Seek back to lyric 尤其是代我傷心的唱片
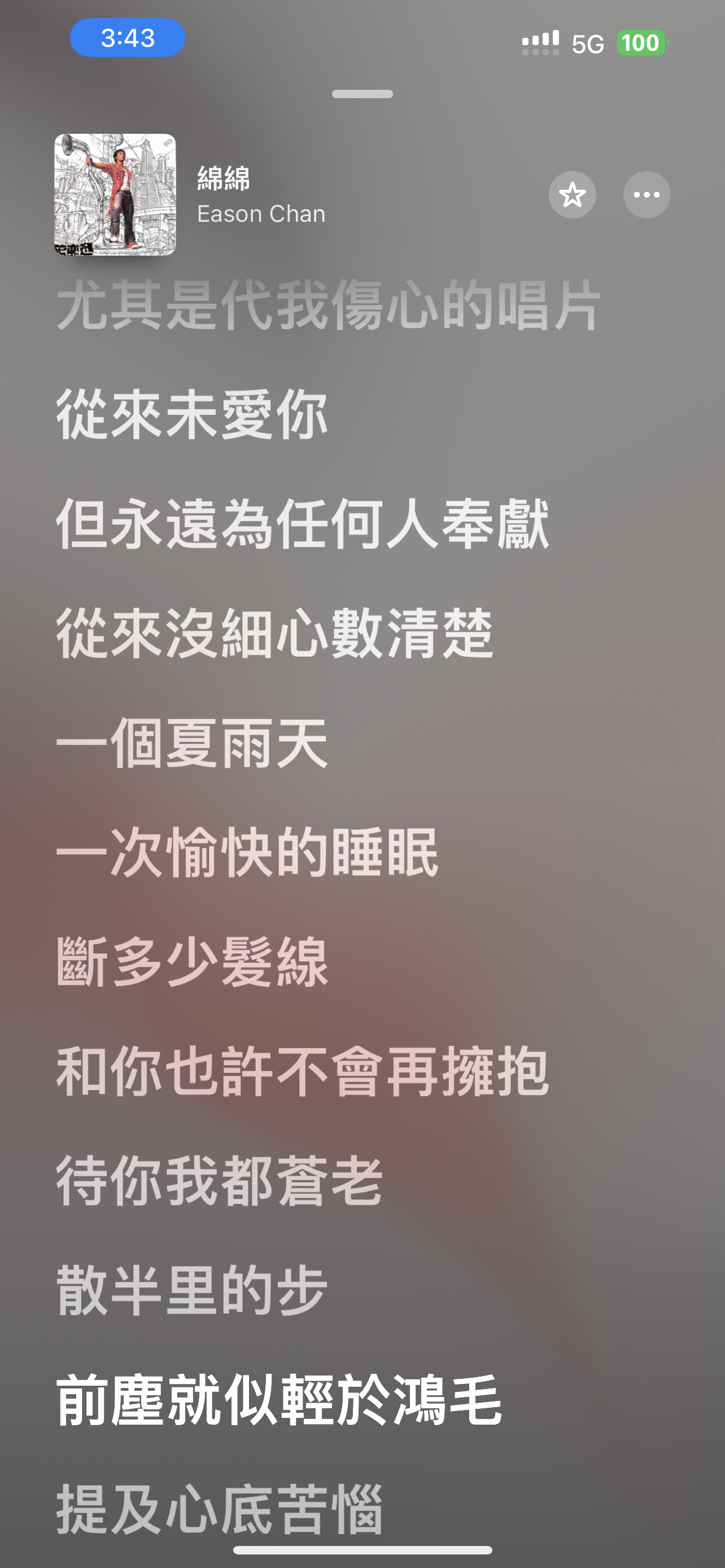 [329, 305]
